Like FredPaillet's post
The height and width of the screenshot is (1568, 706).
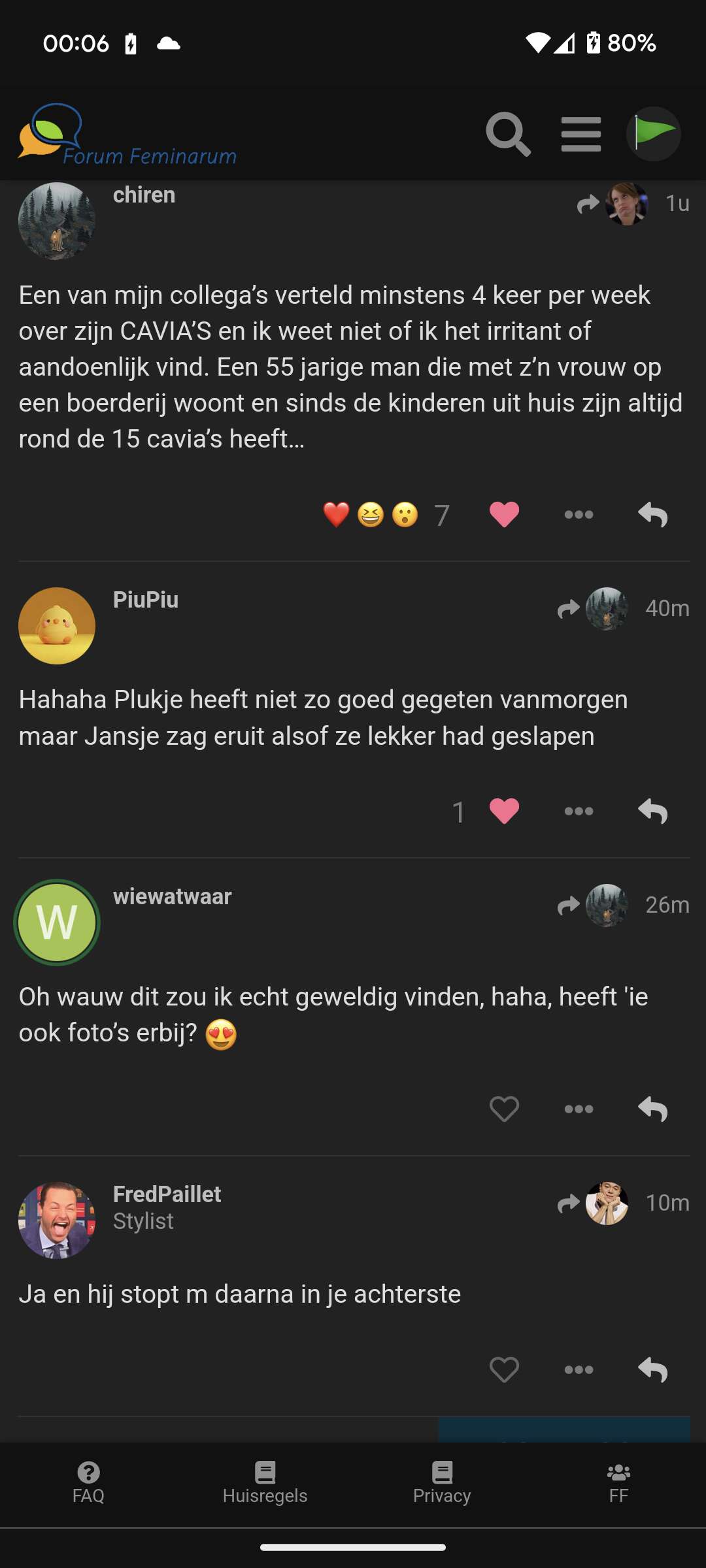504,1369
